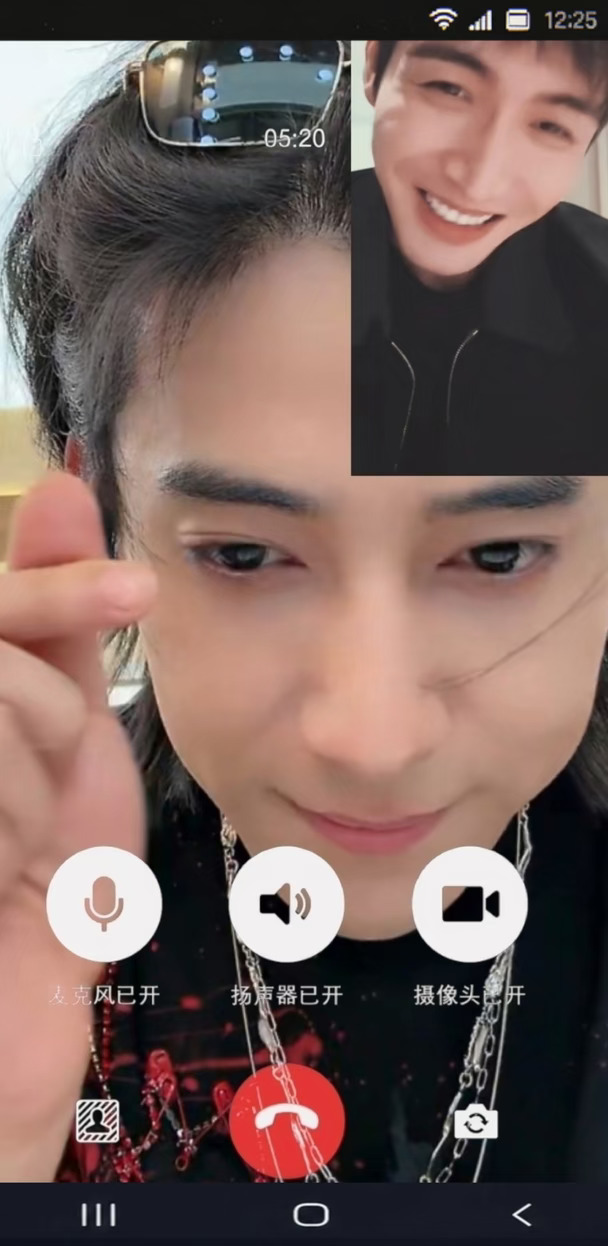Open the background blur effect icon

tap(97, 1121)
